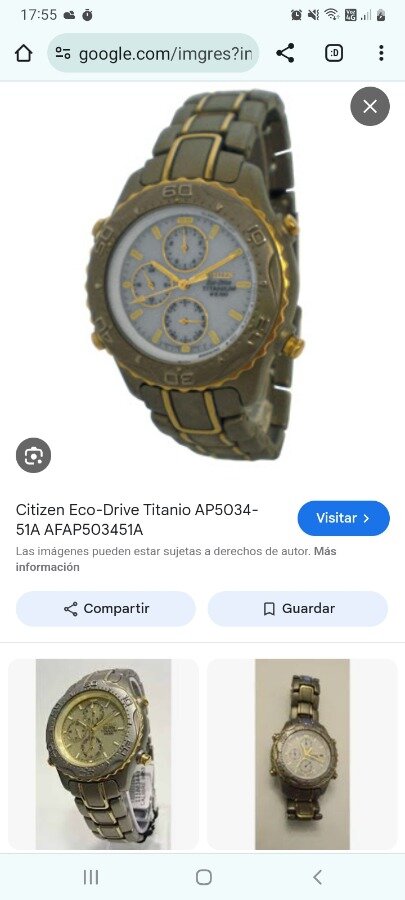Open the related gold-dial watch image

[x=103, y=754]
